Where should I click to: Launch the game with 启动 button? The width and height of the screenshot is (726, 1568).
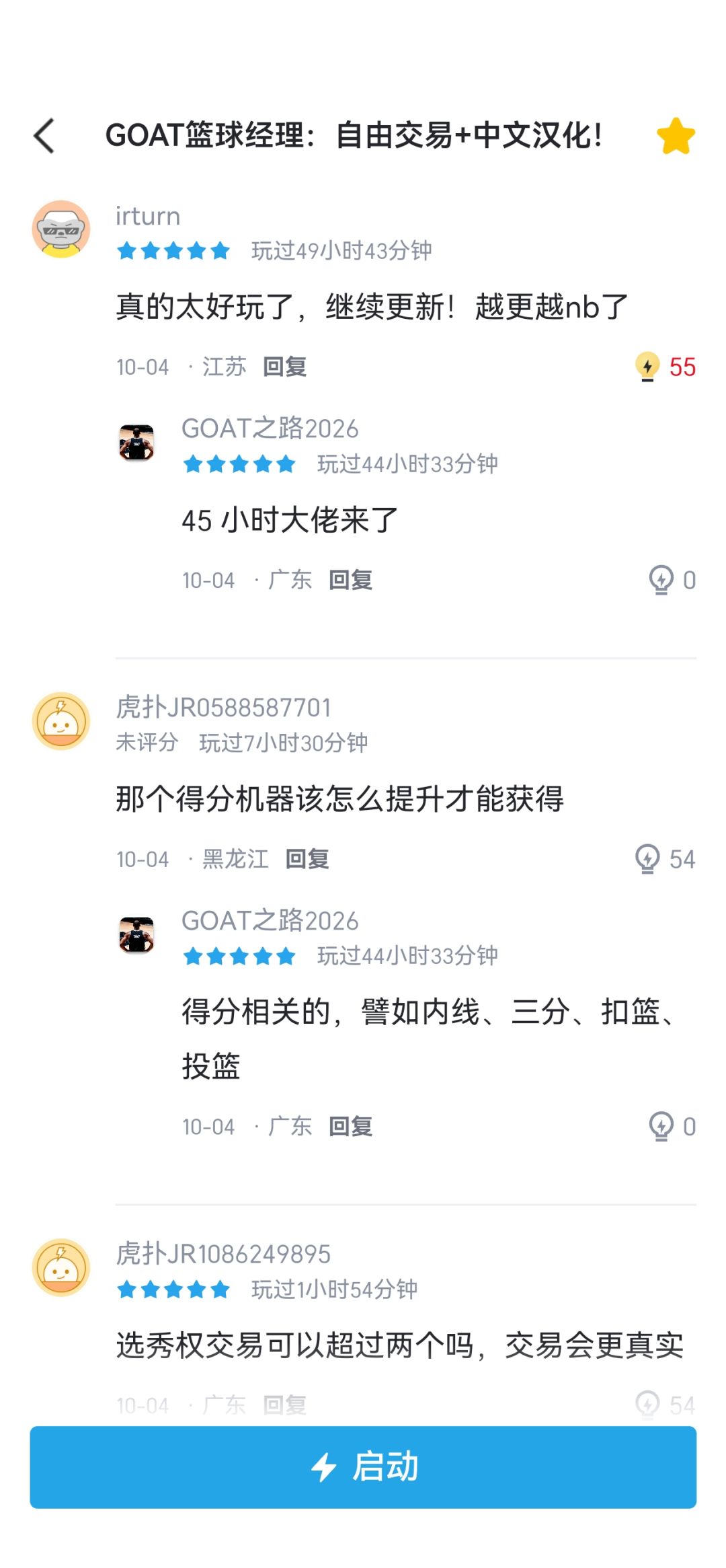point(363,1467)
